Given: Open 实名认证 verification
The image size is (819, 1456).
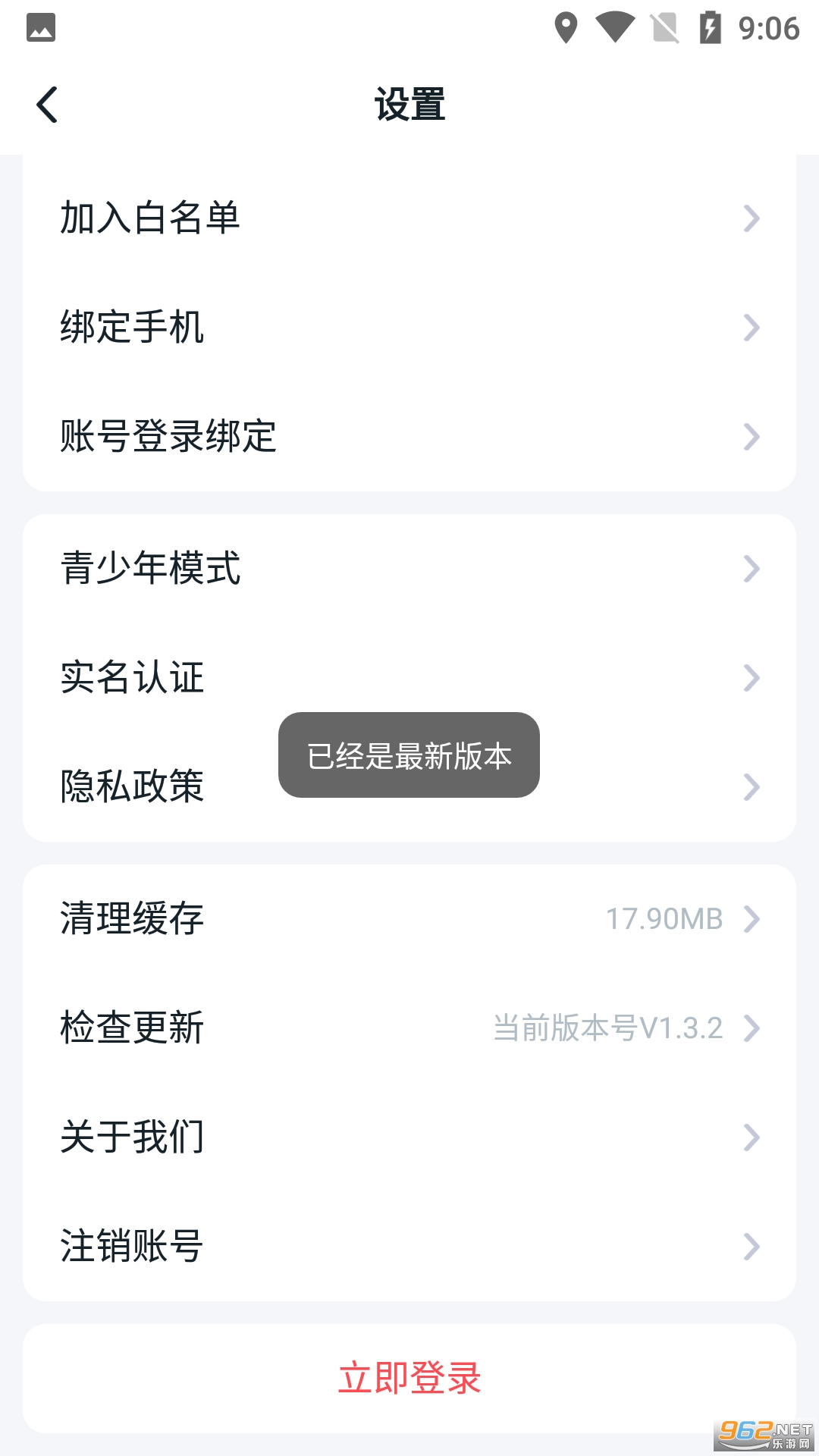Looking at the screenshot, I should [x=409, y=677].
